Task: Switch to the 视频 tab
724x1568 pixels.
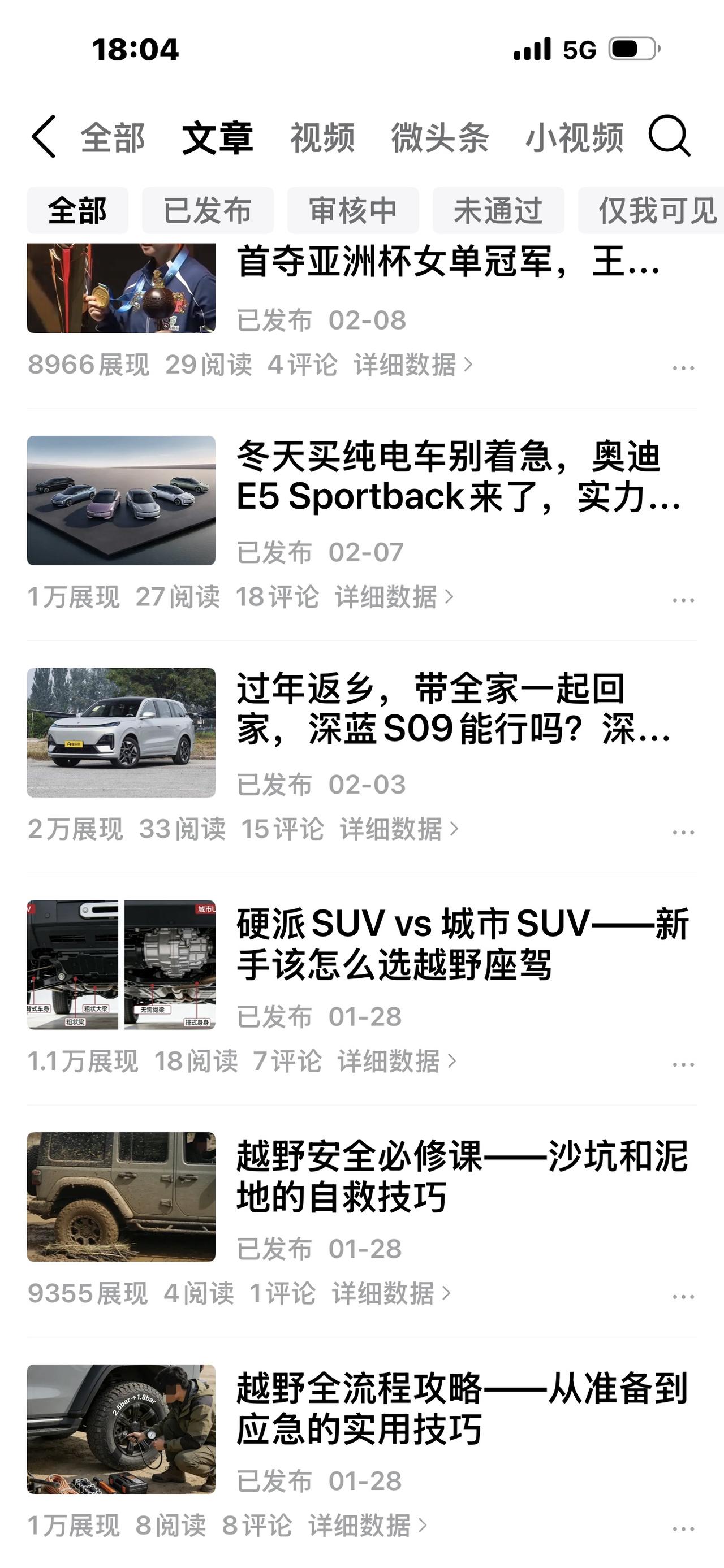Action: 322,137
